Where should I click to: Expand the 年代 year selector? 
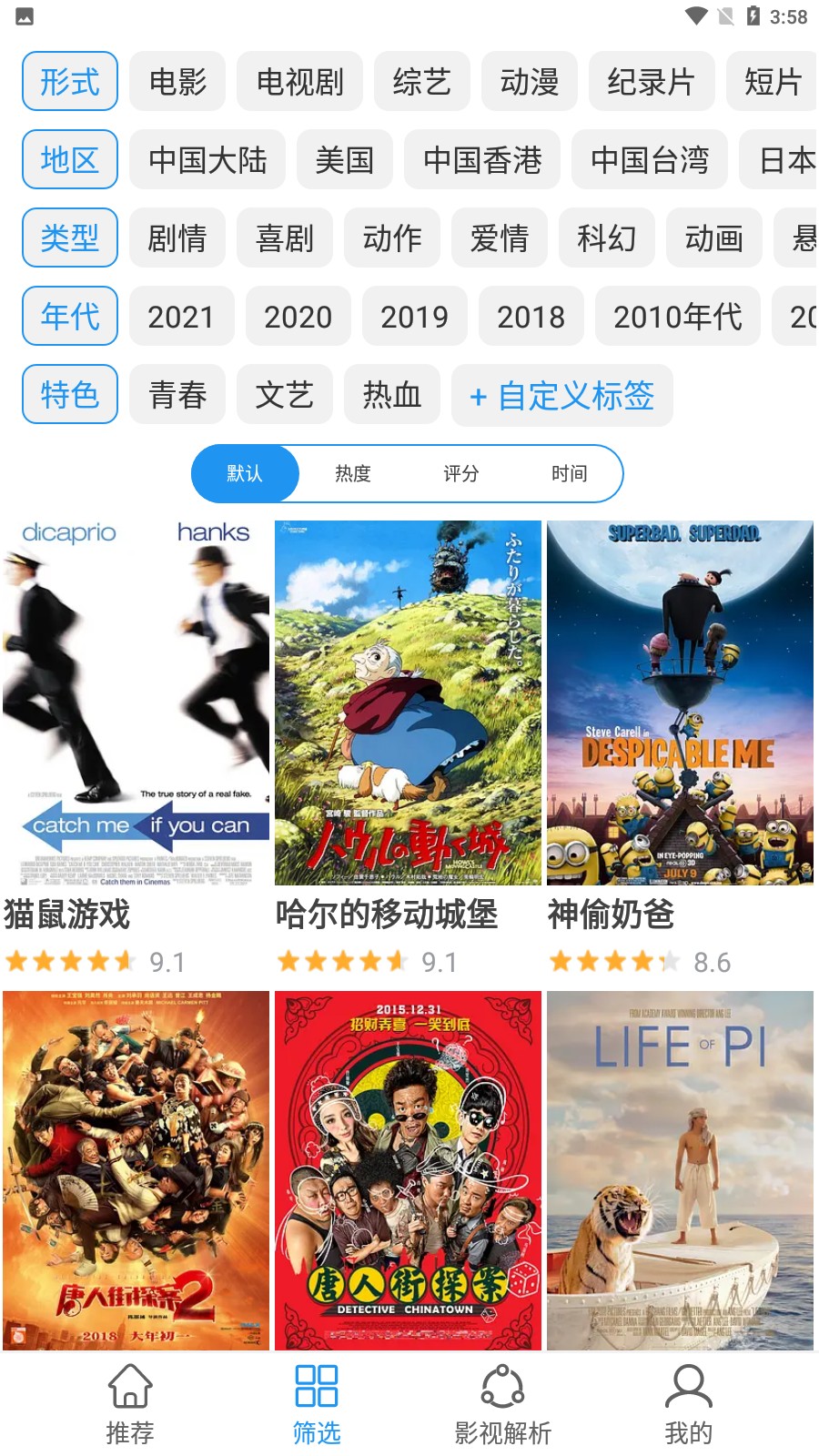[x=69, y=316]
